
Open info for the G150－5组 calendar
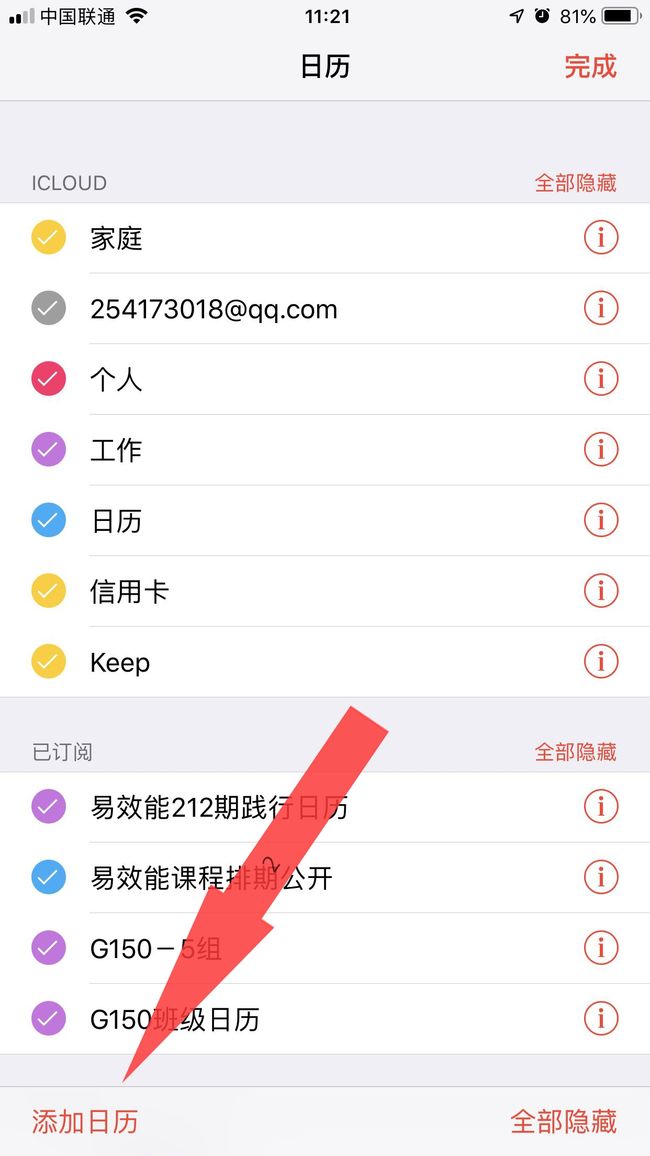click(x=601, y=948)
